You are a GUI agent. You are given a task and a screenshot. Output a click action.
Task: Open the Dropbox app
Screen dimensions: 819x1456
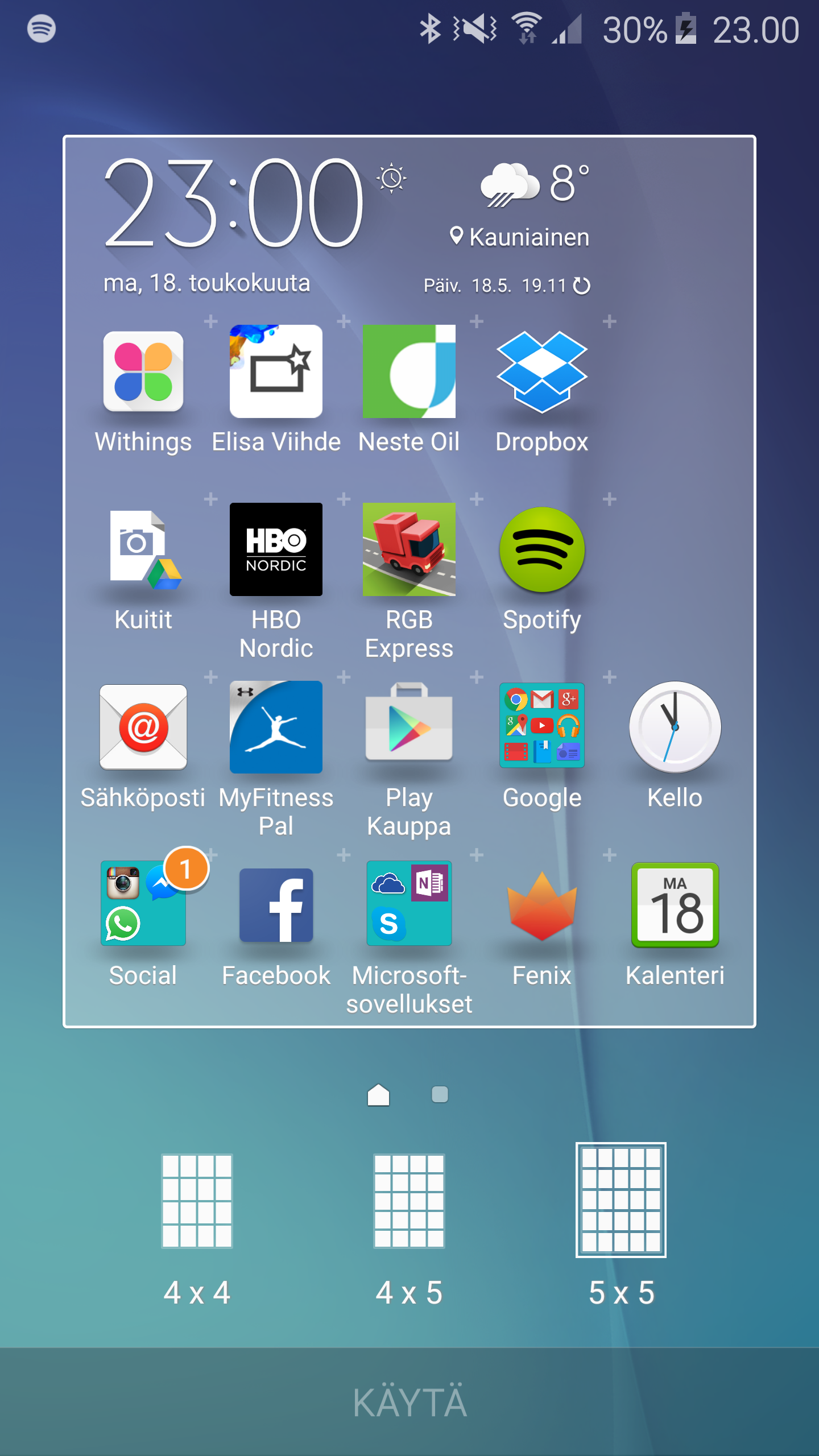pyautogui.click(x=542, y=391)
